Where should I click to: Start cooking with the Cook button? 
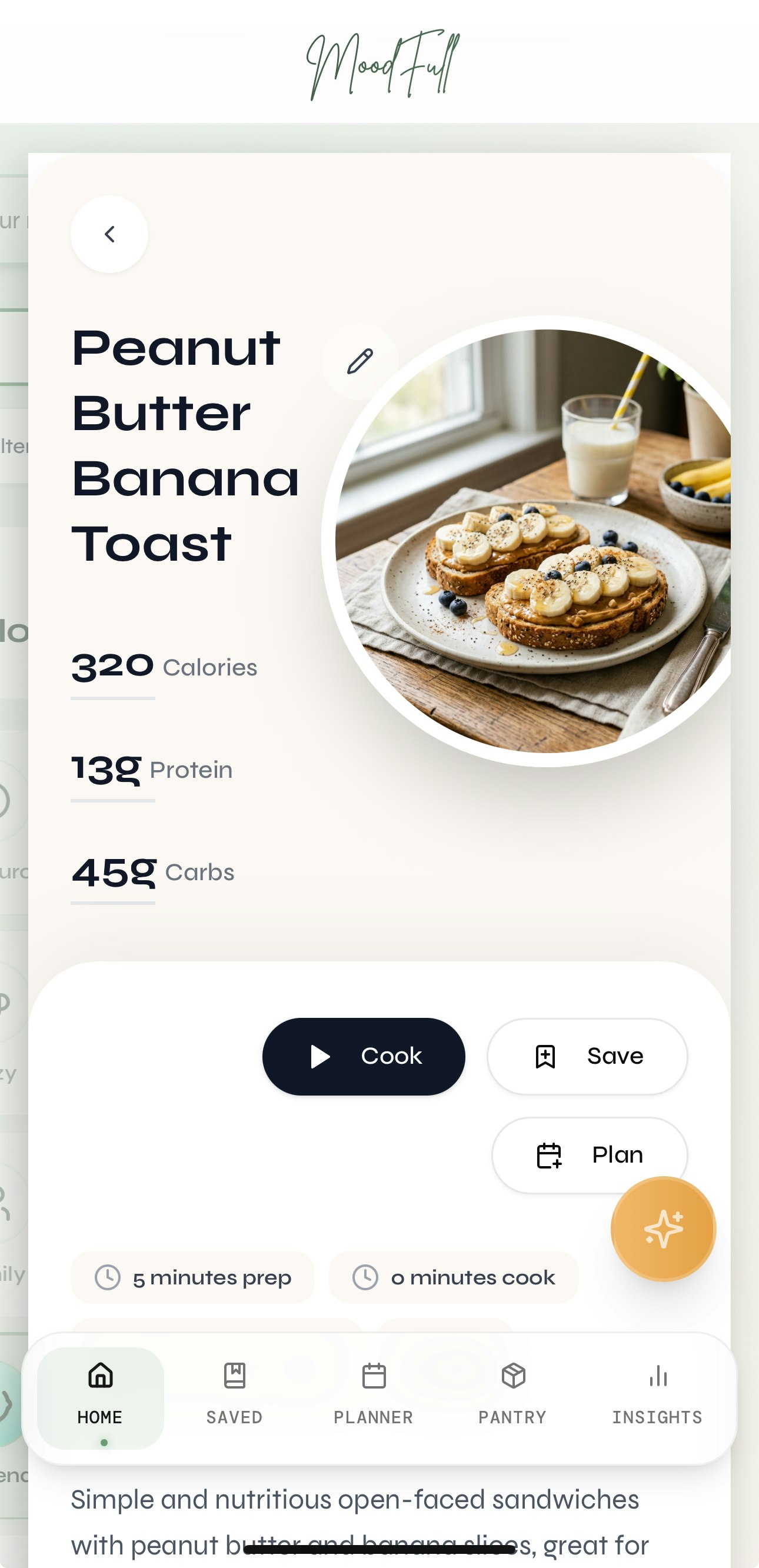[364, 1057]
